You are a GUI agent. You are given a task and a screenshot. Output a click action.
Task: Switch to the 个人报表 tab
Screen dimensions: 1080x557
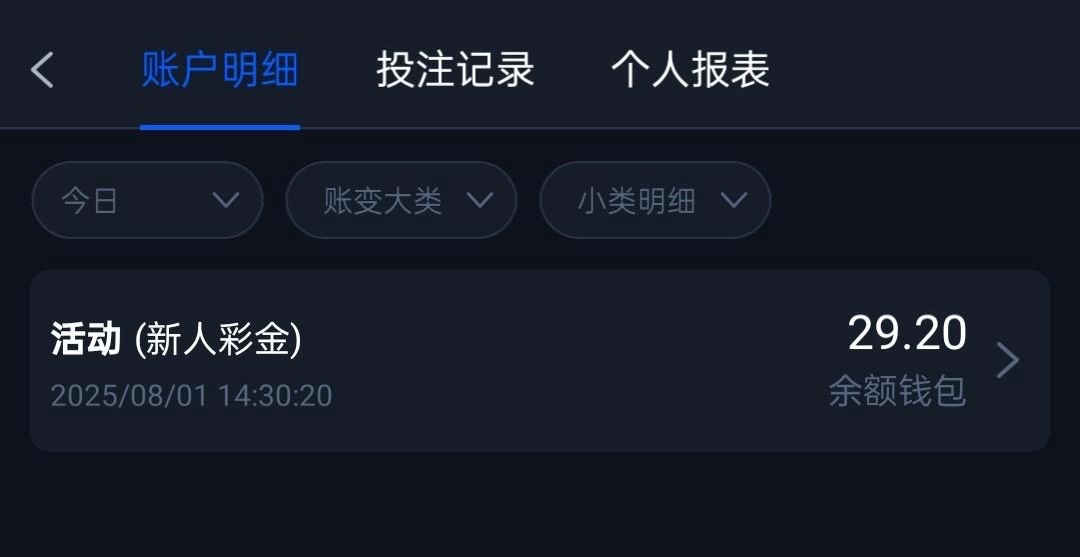pyautogui.click(x=690, y=70)
